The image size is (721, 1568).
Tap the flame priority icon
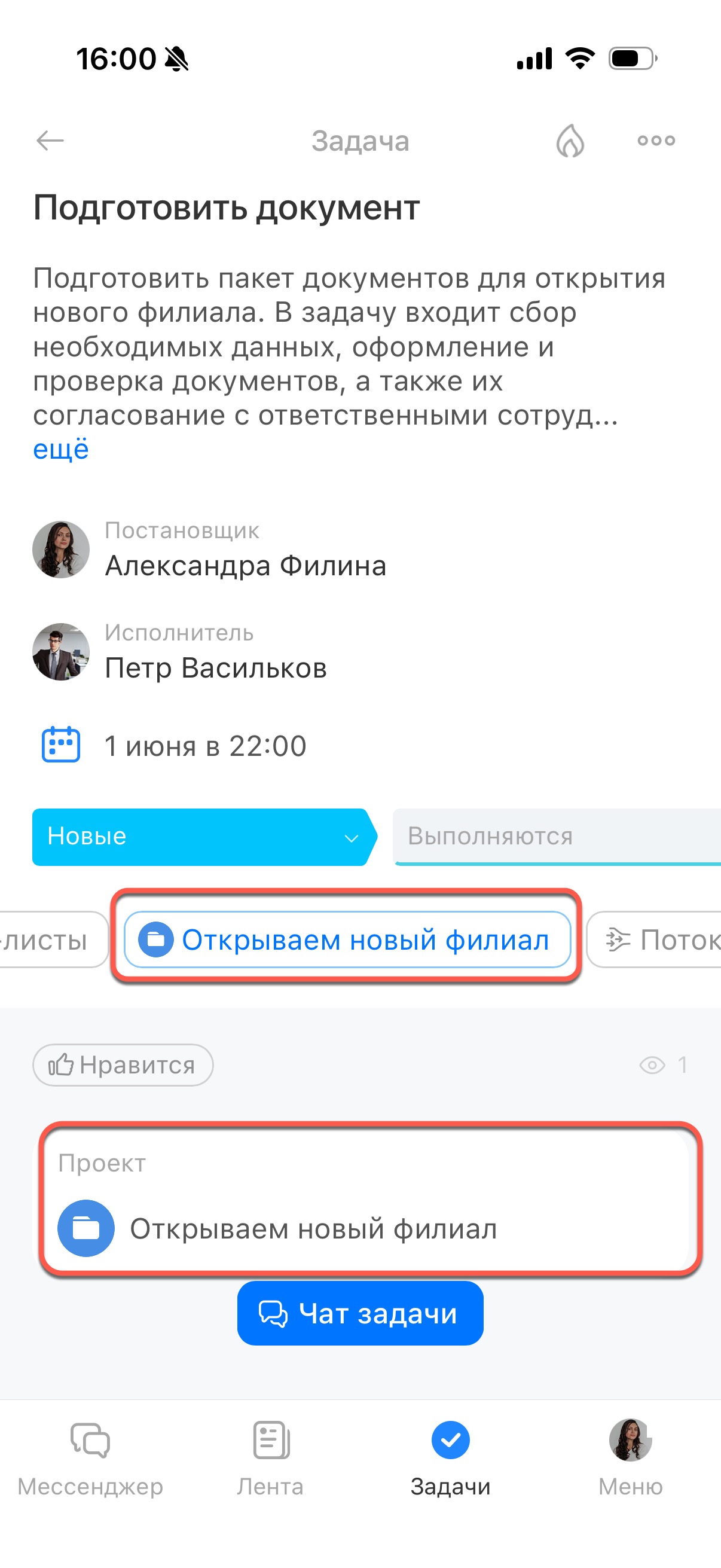pyautogui.click(x=570, y=141)
